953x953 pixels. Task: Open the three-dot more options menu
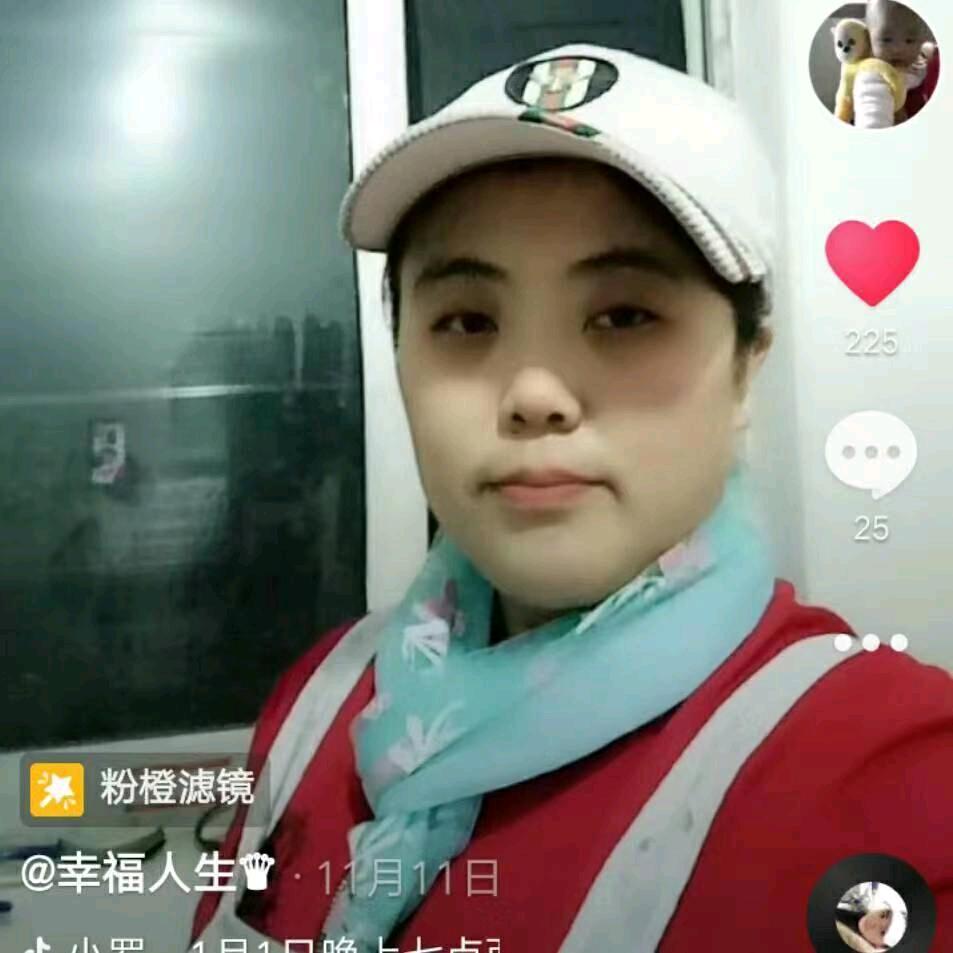tap(871, 643)
